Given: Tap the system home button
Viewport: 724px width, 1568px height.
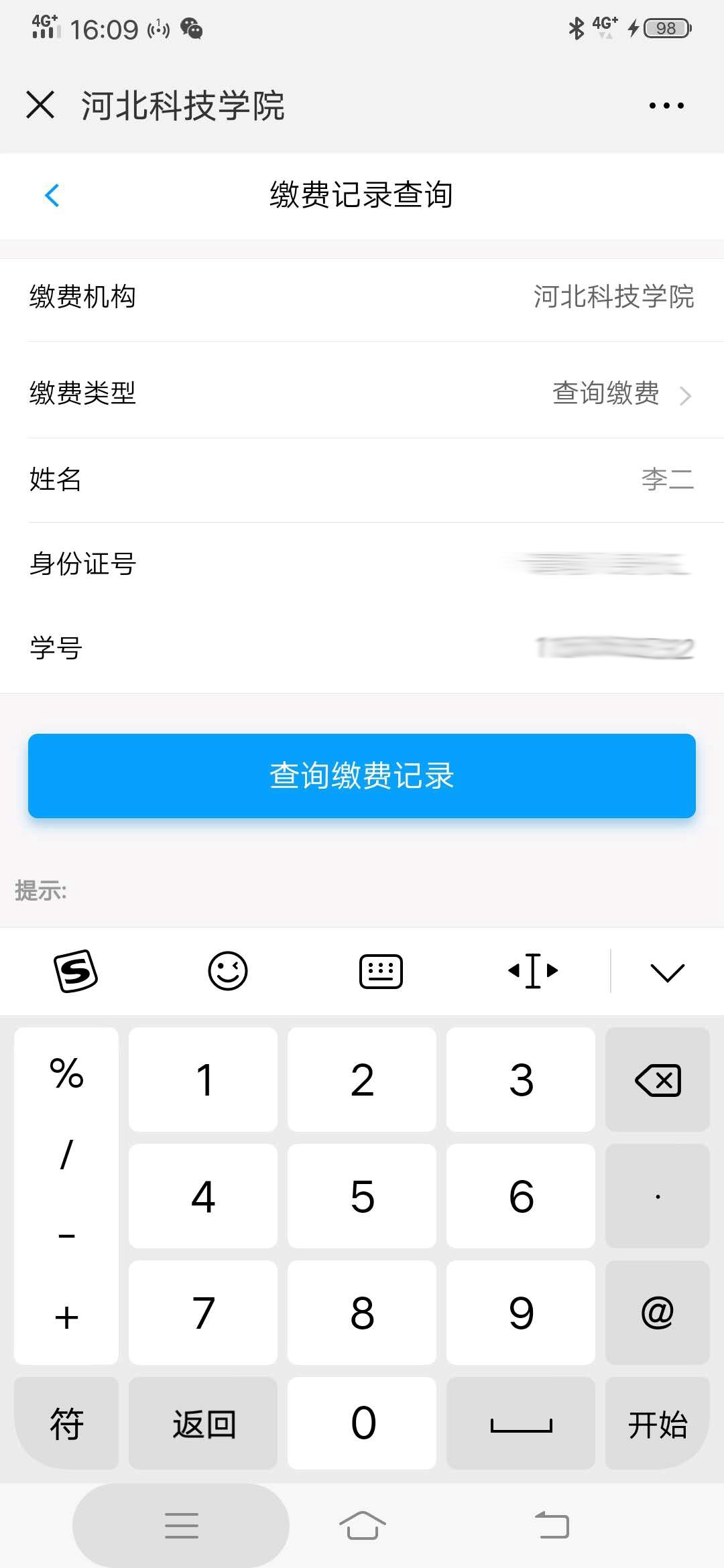Looking at the screenshot, I should click(362, 1526).
